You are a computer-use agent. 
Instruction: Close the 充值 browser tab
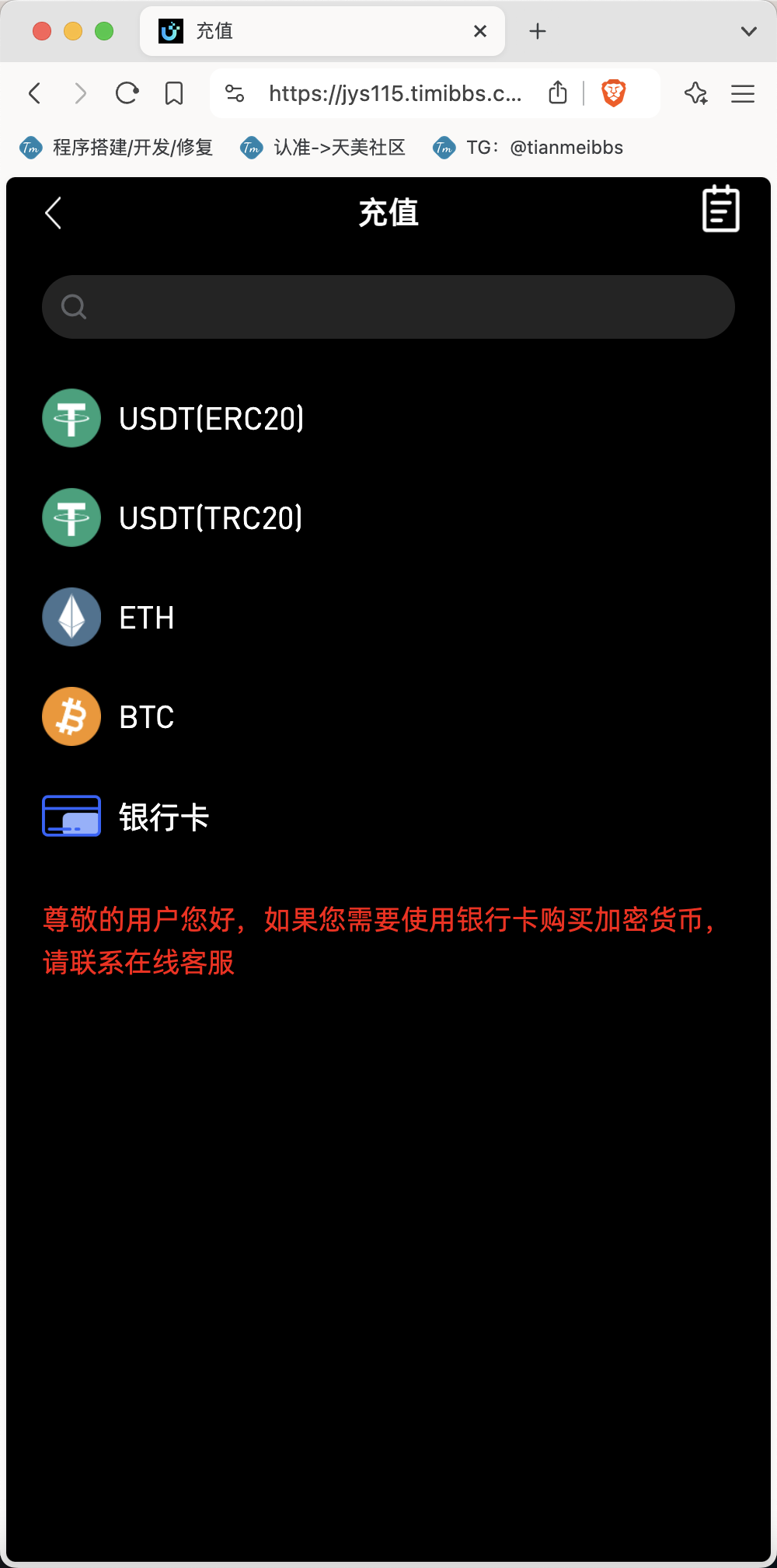click(x=480, y=31)
